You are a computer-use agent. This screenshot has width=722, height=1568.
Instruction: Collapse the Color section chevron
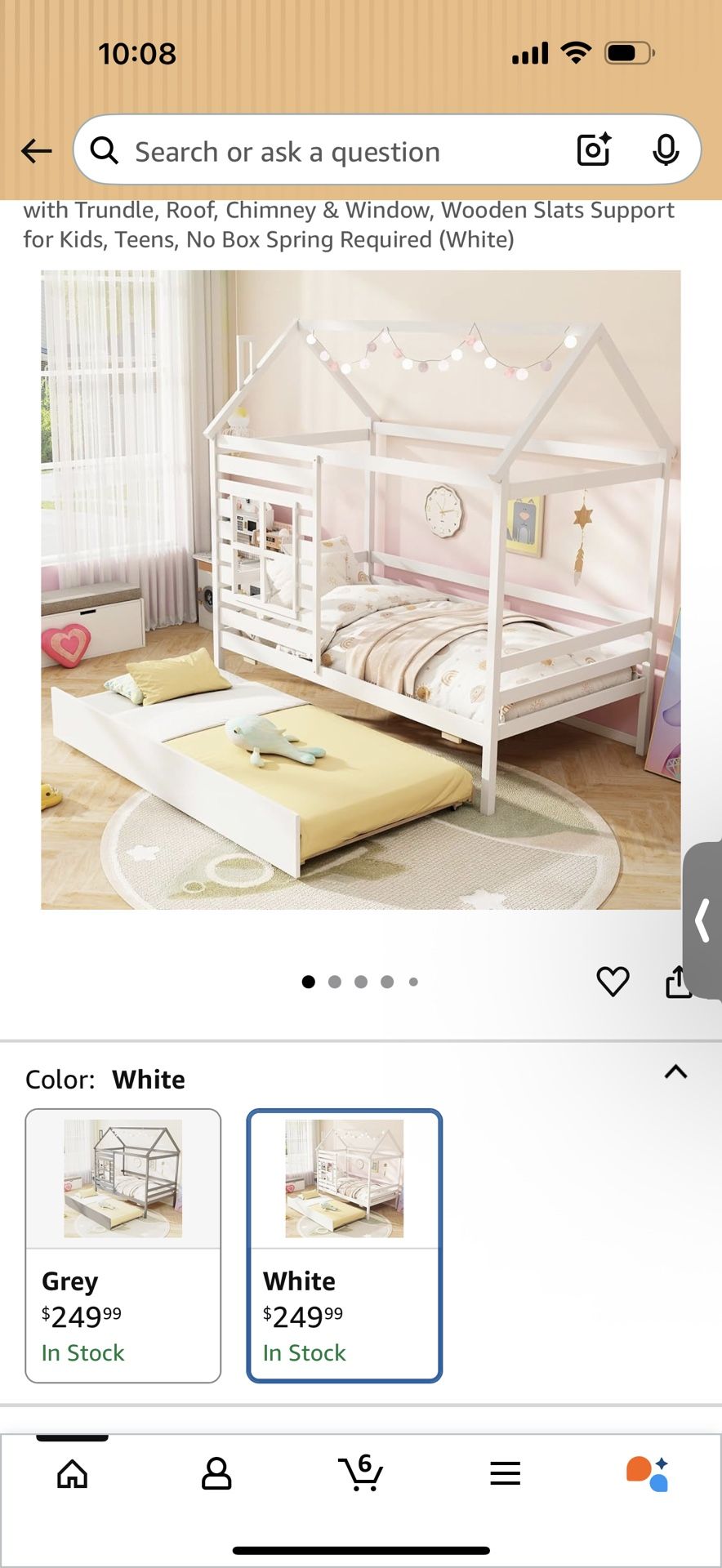tap(675, 1072)
